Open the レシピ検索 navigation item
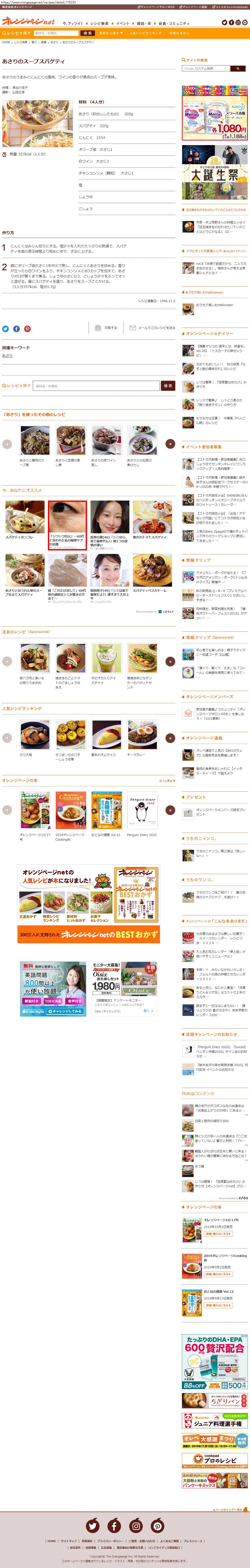Screen dimensions: 250x1568 coord(99,23)
